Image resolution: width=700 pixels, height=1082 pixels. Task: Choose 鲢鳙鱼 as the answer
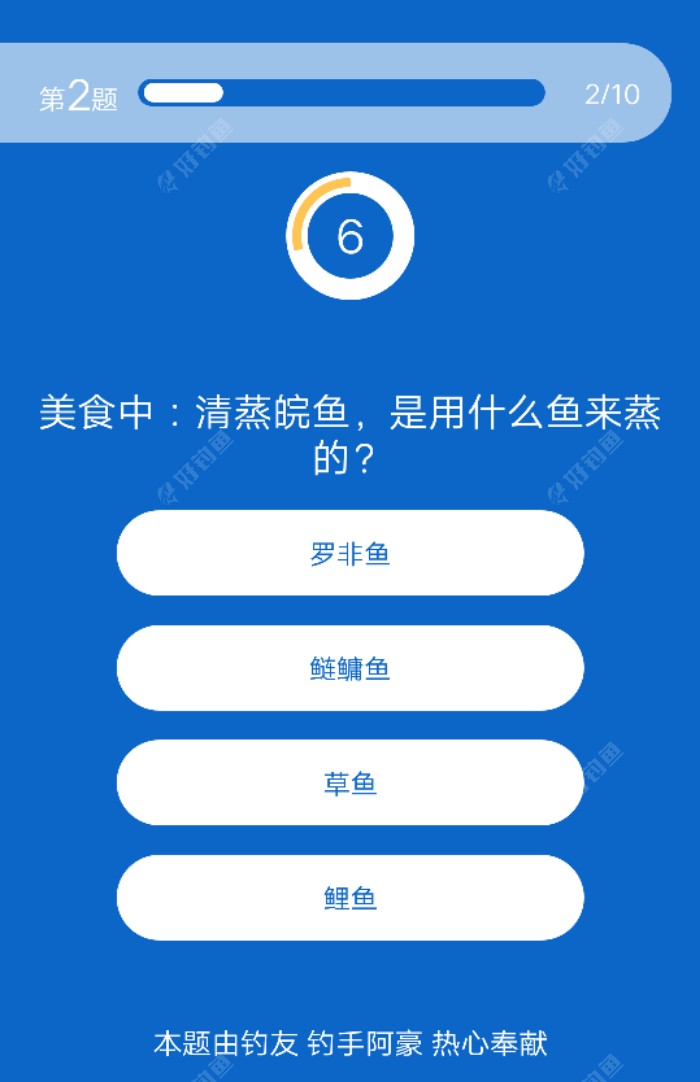(x=350, y=668)
